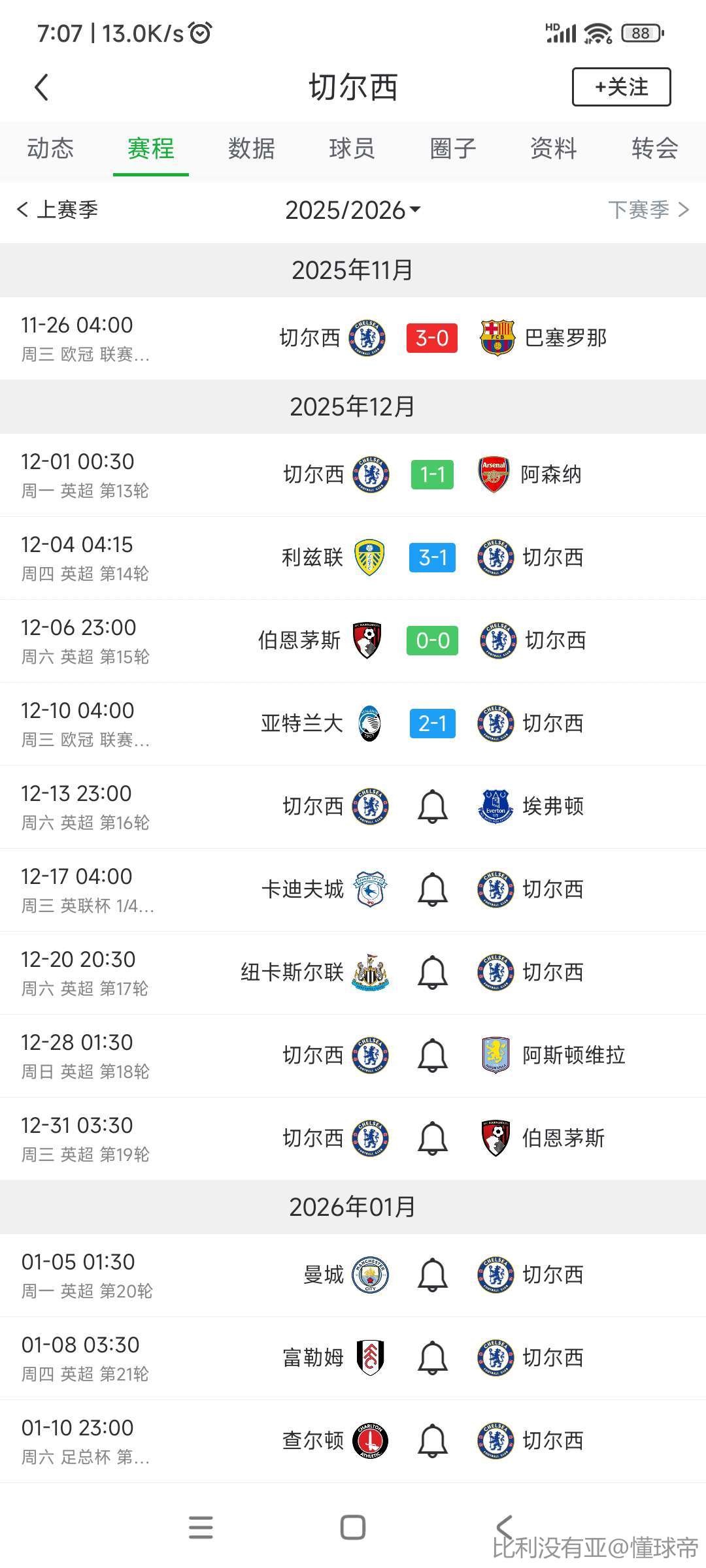Select the 圈子 tab
Screen dimensions: 706x1568
[x=453, y=148]
